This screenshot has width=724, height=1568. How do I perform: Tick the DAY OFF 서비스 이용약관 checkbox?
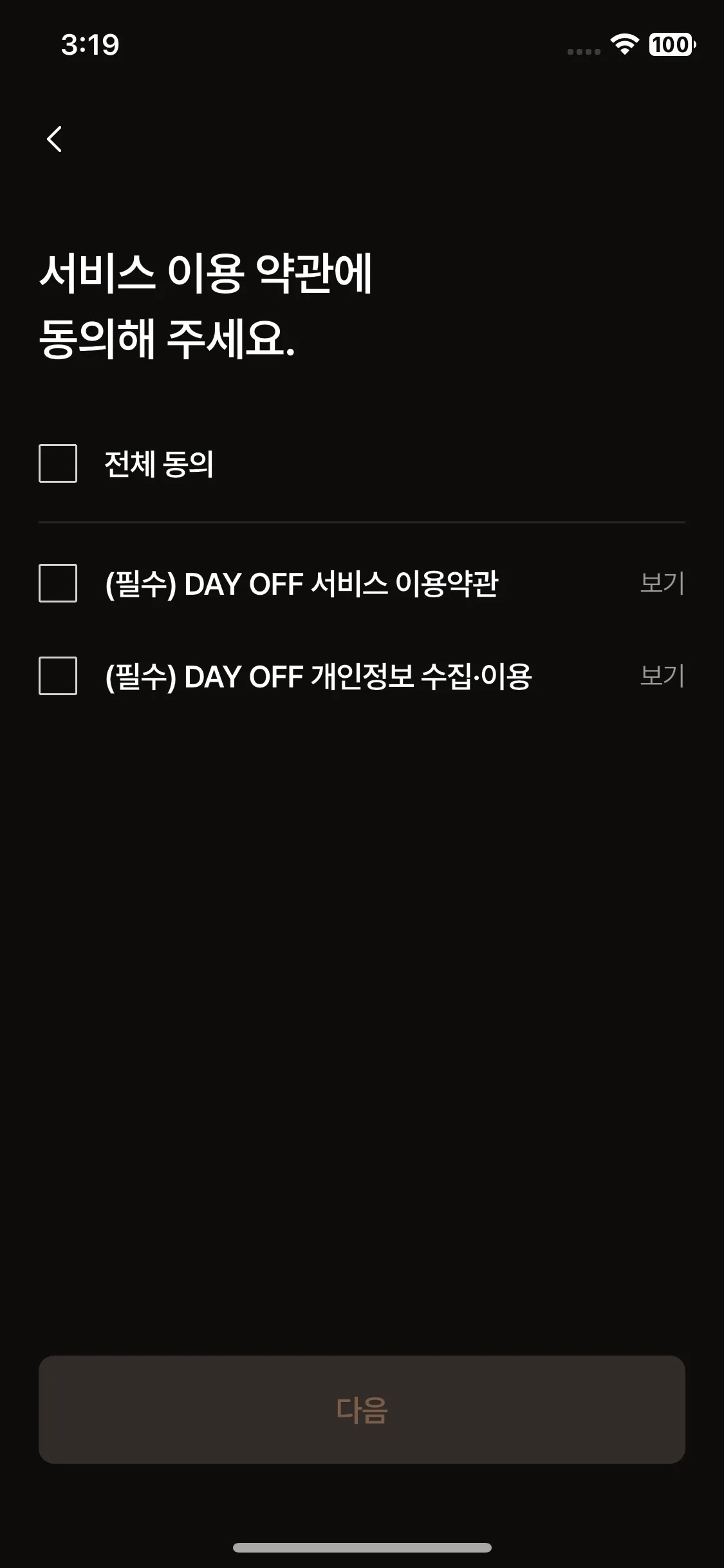coord(58,583)
